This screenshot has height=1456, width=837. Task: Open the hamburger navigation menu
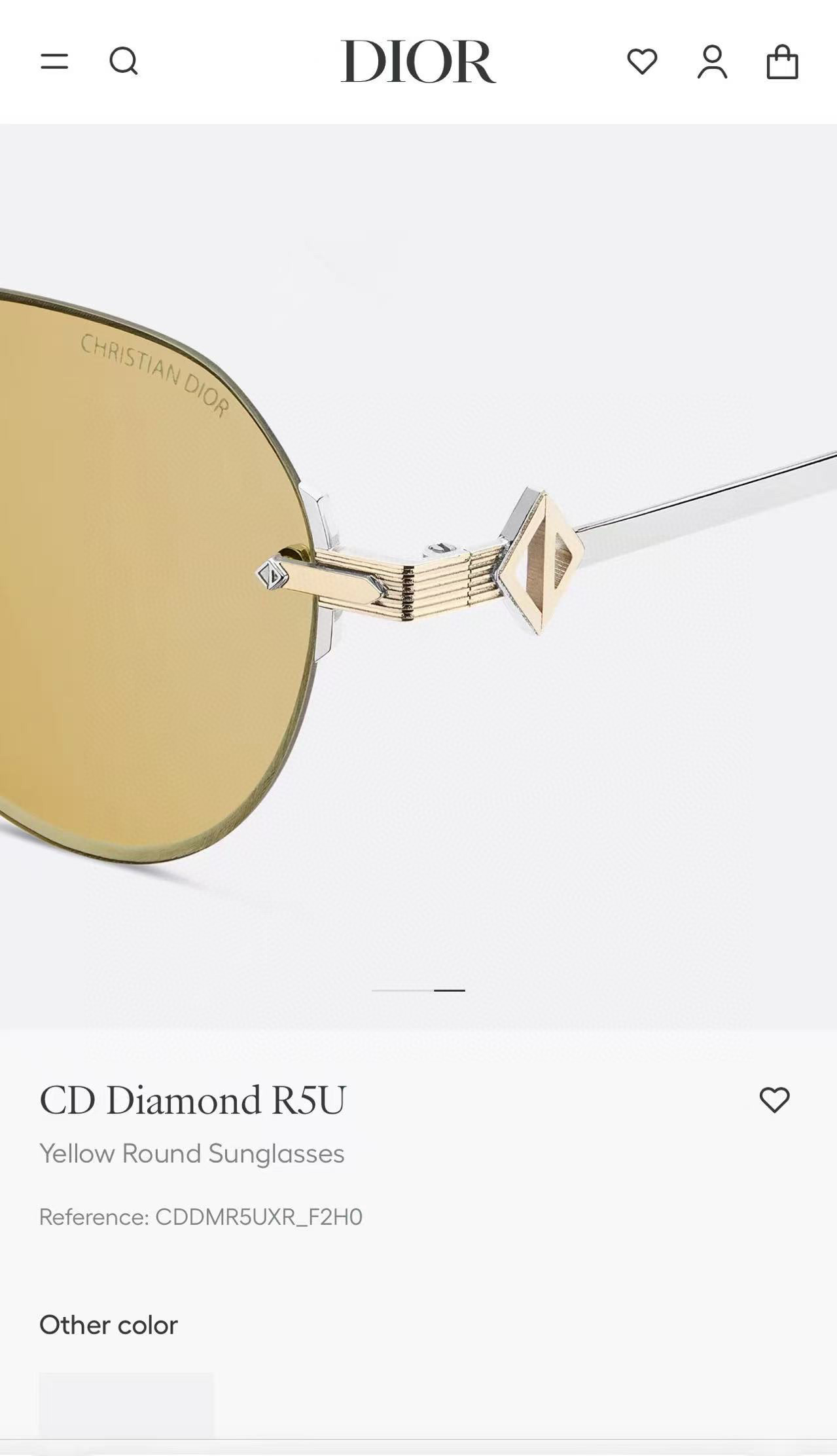tap(54, 62)
